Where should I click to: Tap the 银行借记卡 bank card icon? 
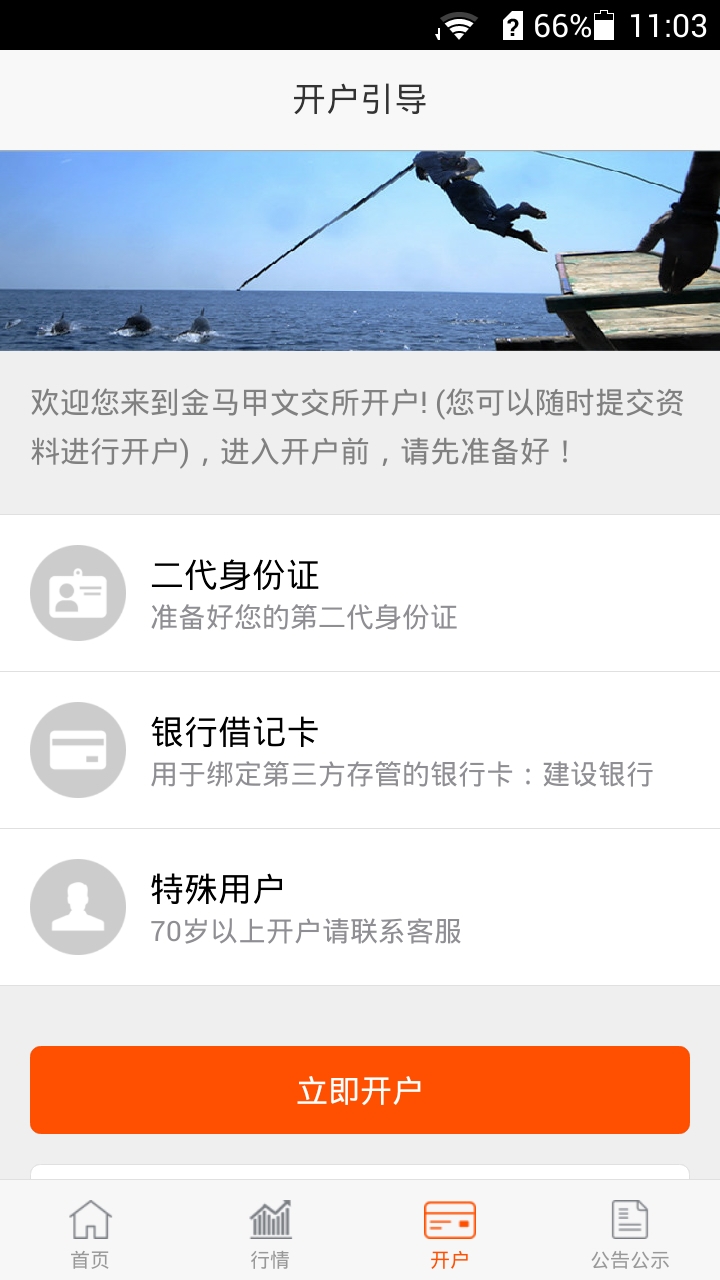[78, 750]
